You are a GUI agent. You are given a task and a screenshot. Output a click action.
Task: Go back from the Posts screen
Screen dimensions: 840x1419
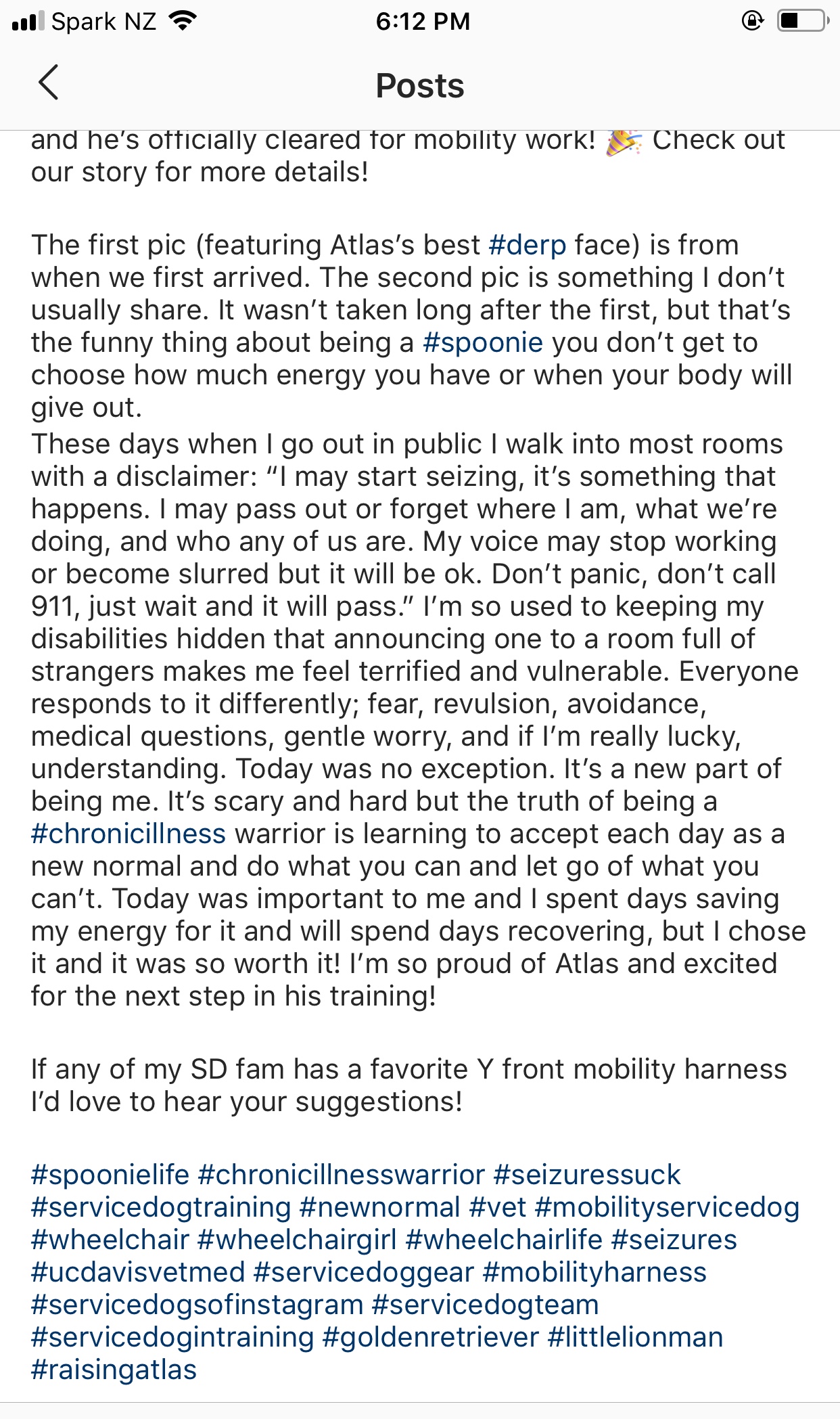point(48,83)
